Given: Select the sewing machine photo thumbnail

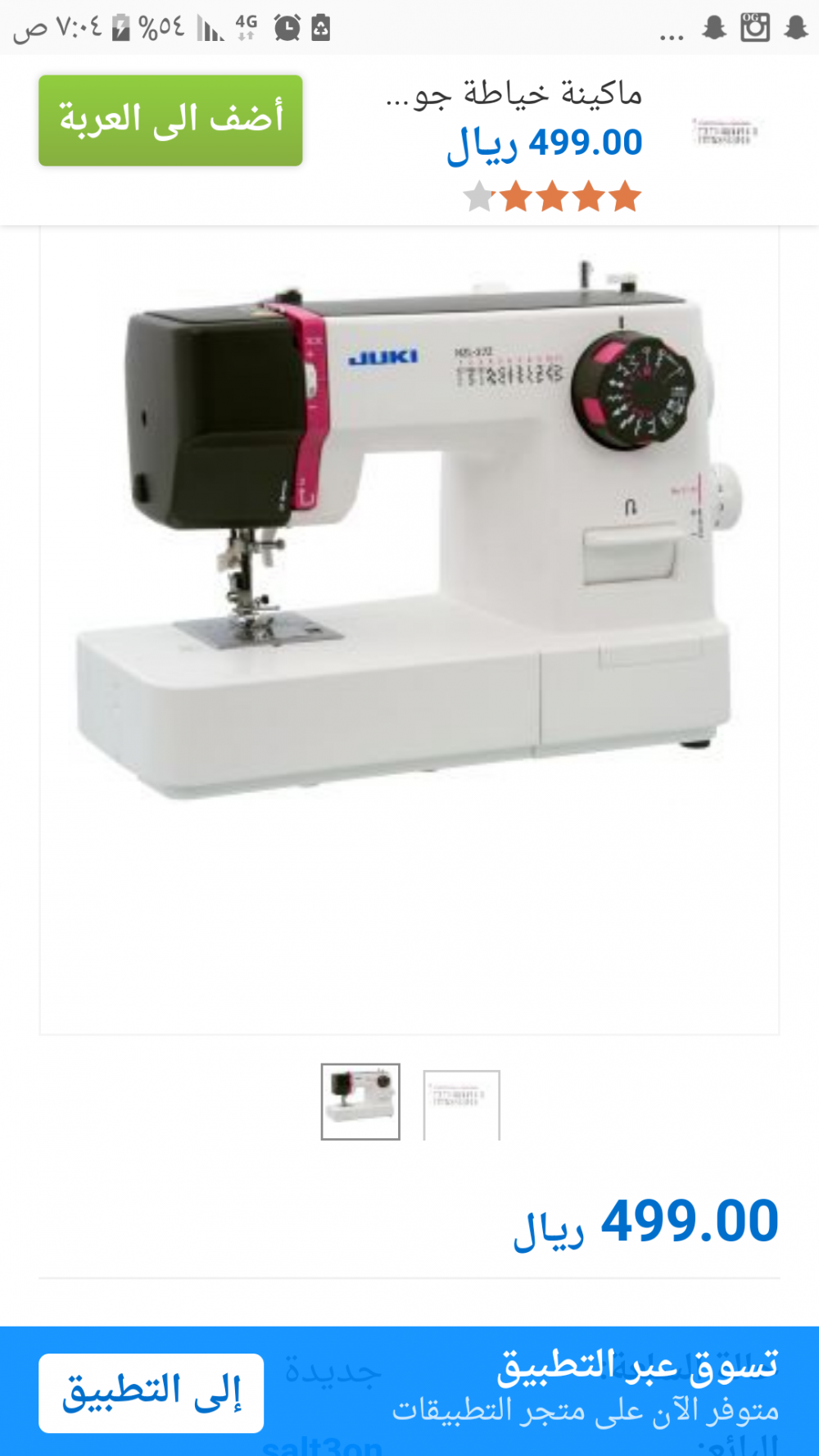Looking at the screenshot, I should click(x=360, y=1102).
